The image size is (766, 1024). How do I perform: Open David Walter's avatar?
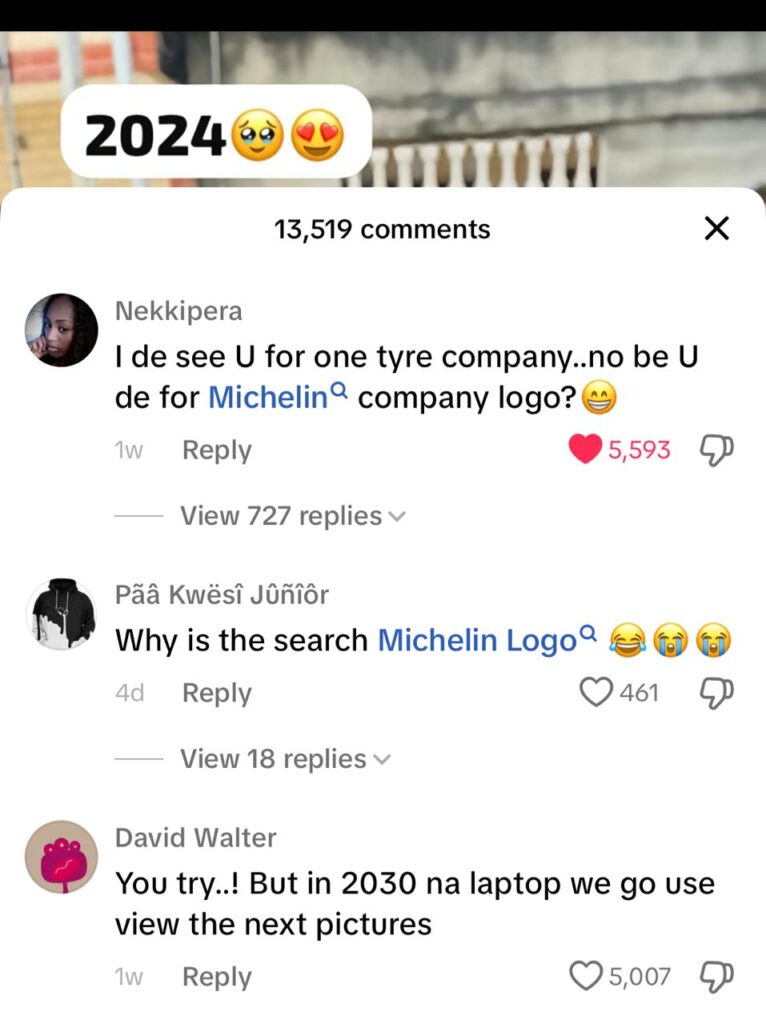pyautogui.click(x=61, y=858)
